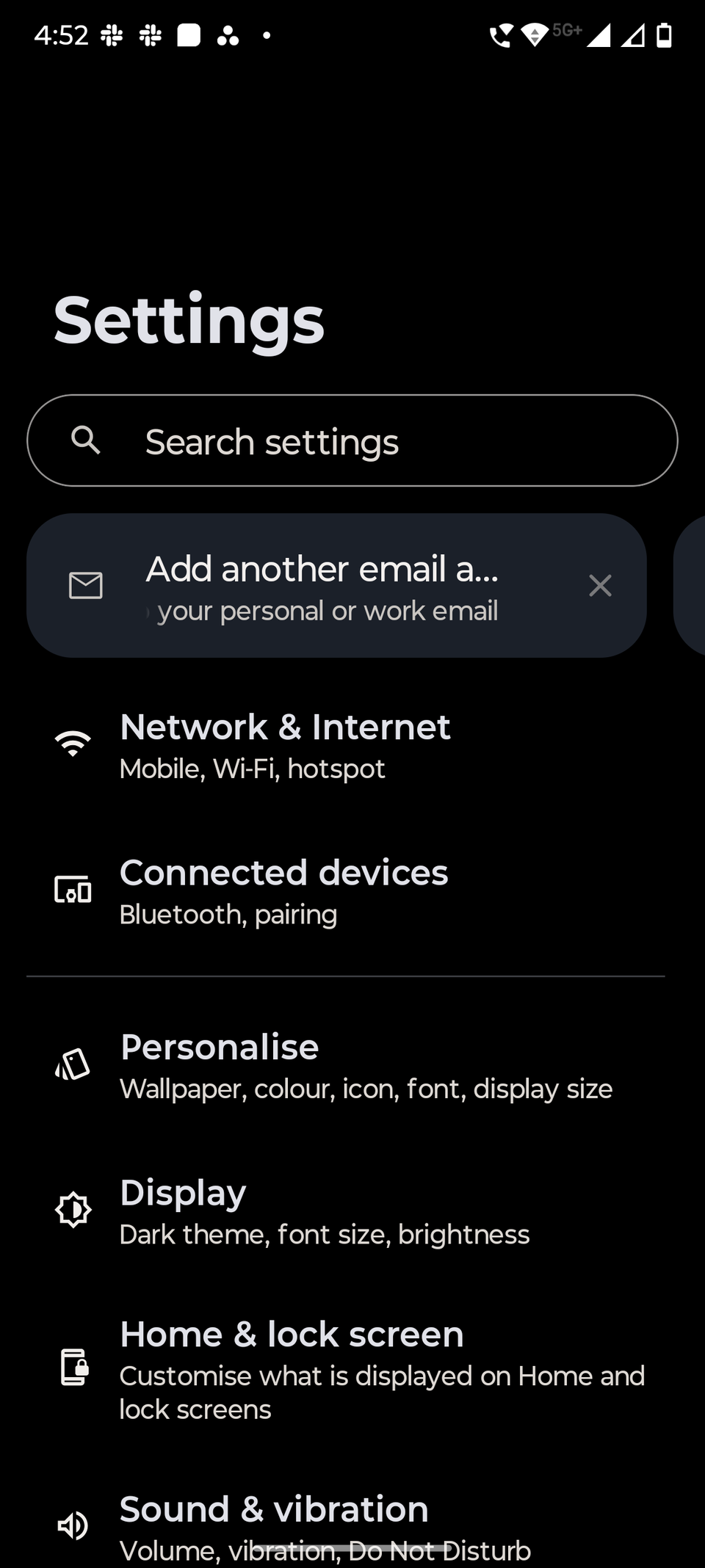705x1568 pixels.
Task: Select the Home & lock screen phone icon
Action: 73,1371
